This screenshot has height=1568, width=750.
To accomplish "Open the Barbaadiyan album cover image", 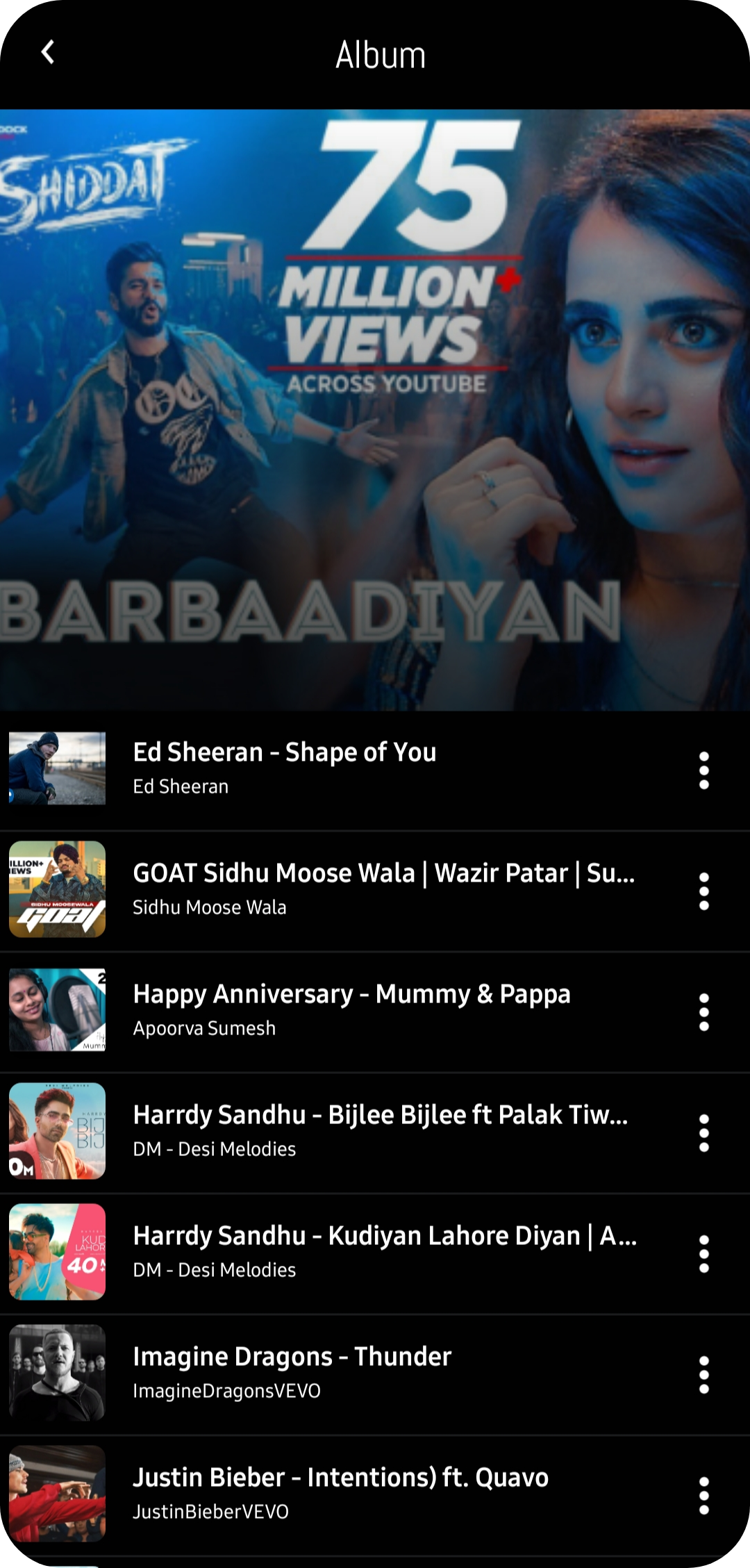I will coord(375,410).
